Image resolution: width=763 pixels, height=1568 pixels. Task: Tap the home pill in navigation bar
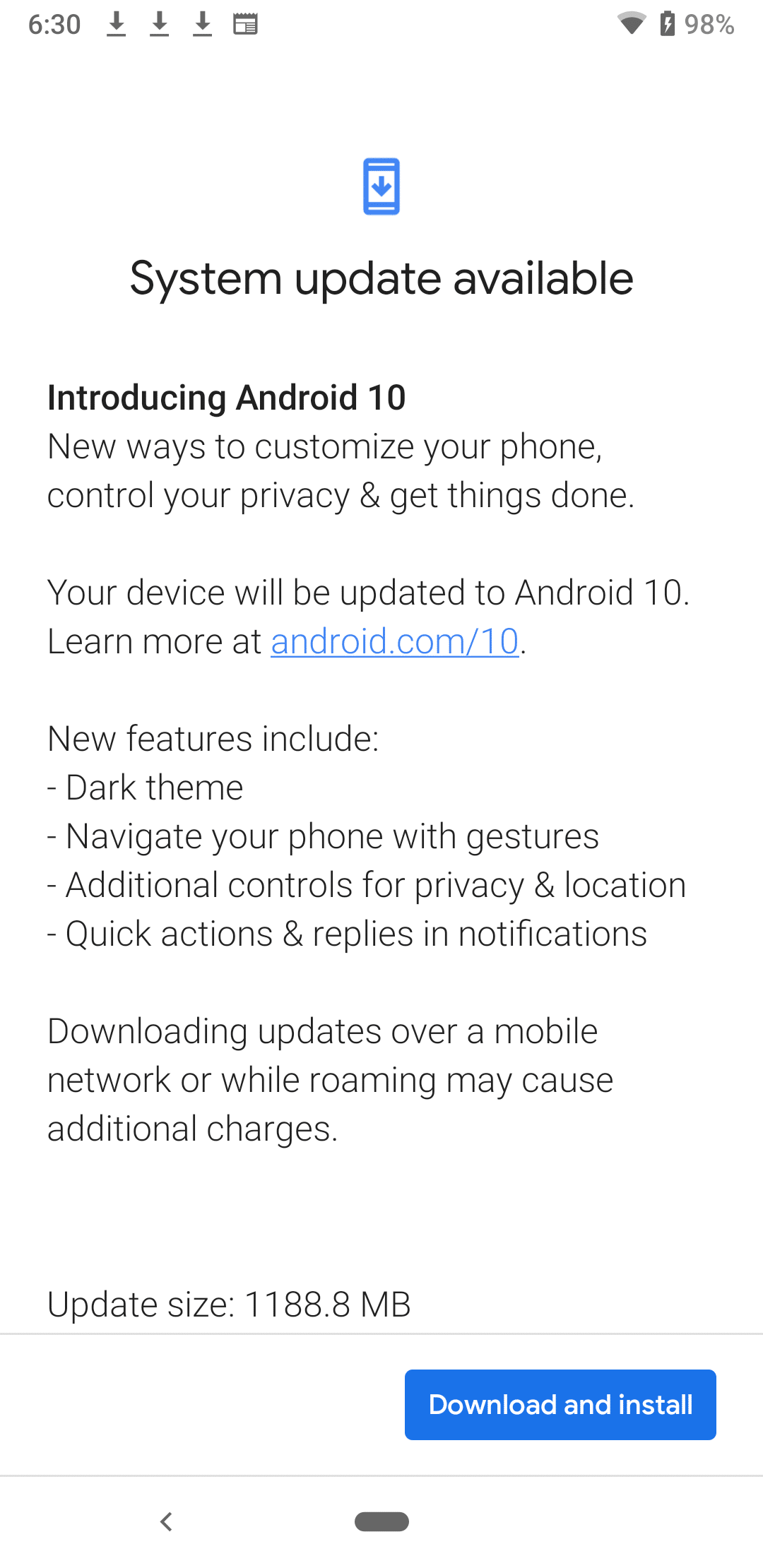click(x=381, y=1521)
